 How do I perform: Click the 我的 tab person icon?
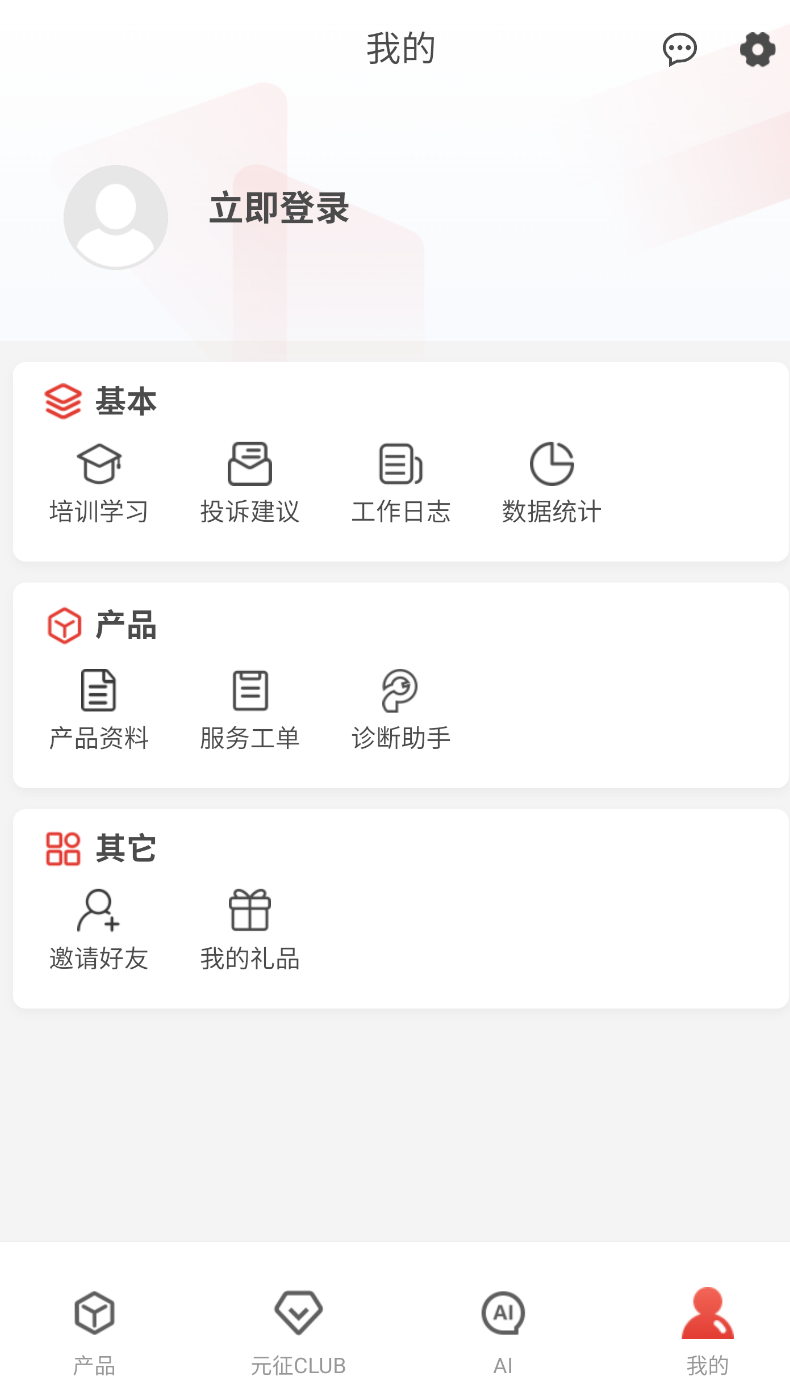[707, 1313]
